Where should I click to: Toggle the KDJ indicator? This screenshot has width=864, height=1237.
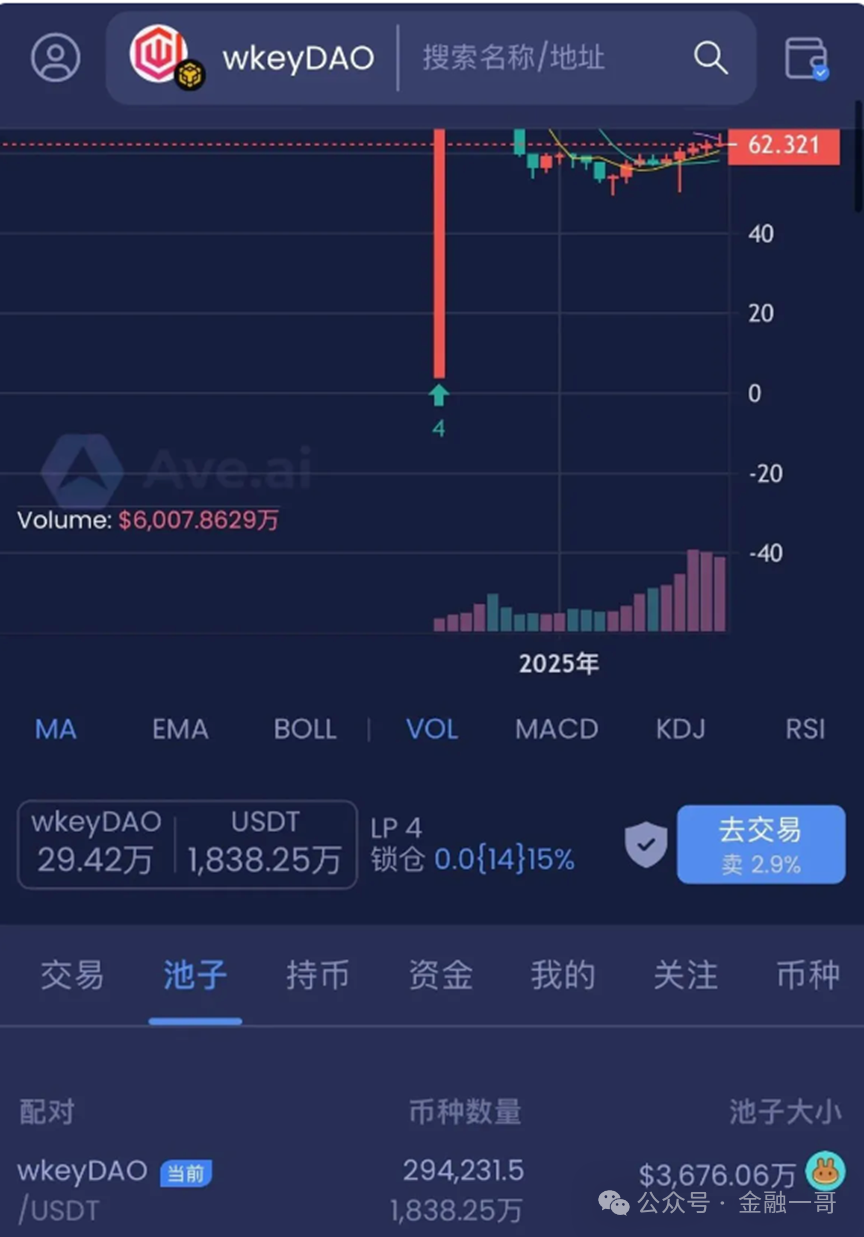680,729
